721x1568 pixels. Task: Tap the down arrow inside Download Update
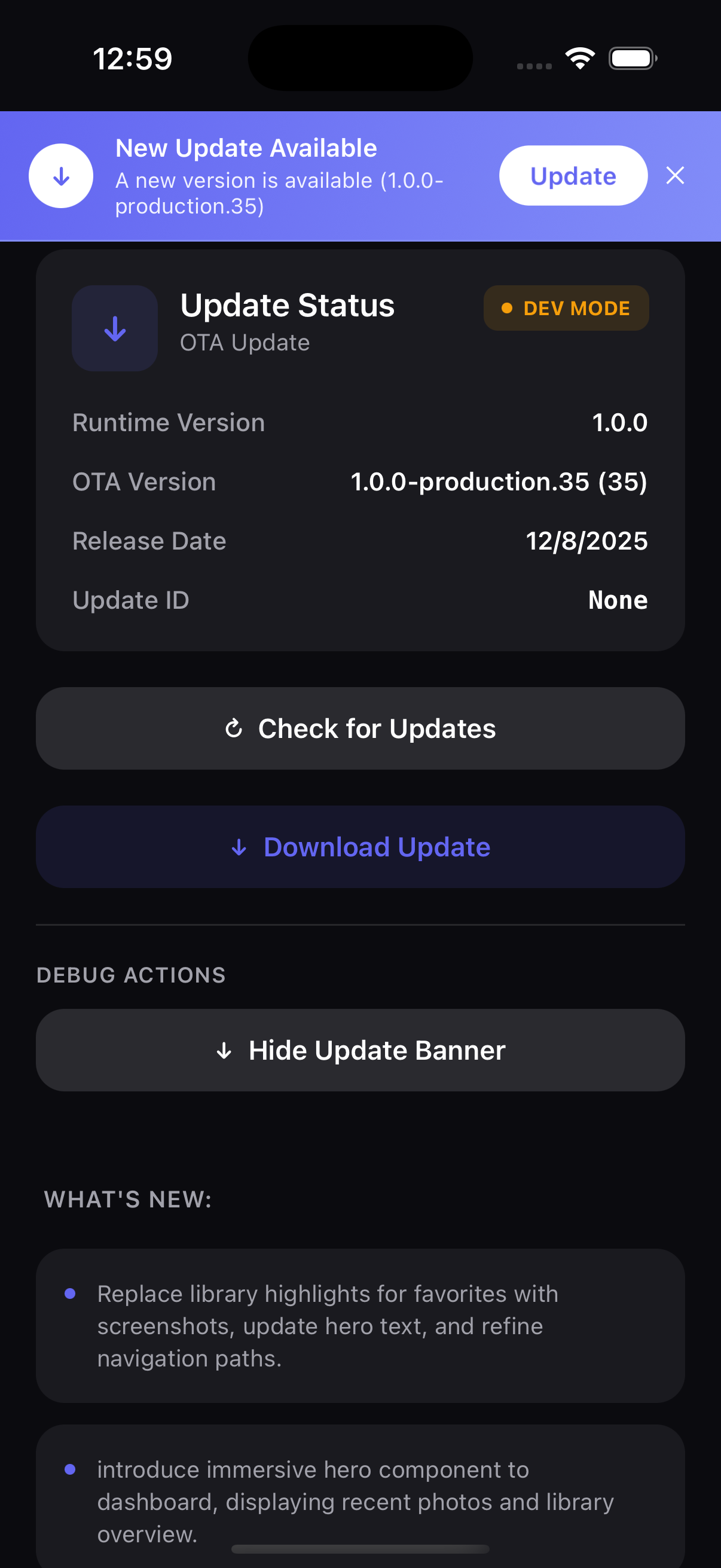[x=239, y=847]
